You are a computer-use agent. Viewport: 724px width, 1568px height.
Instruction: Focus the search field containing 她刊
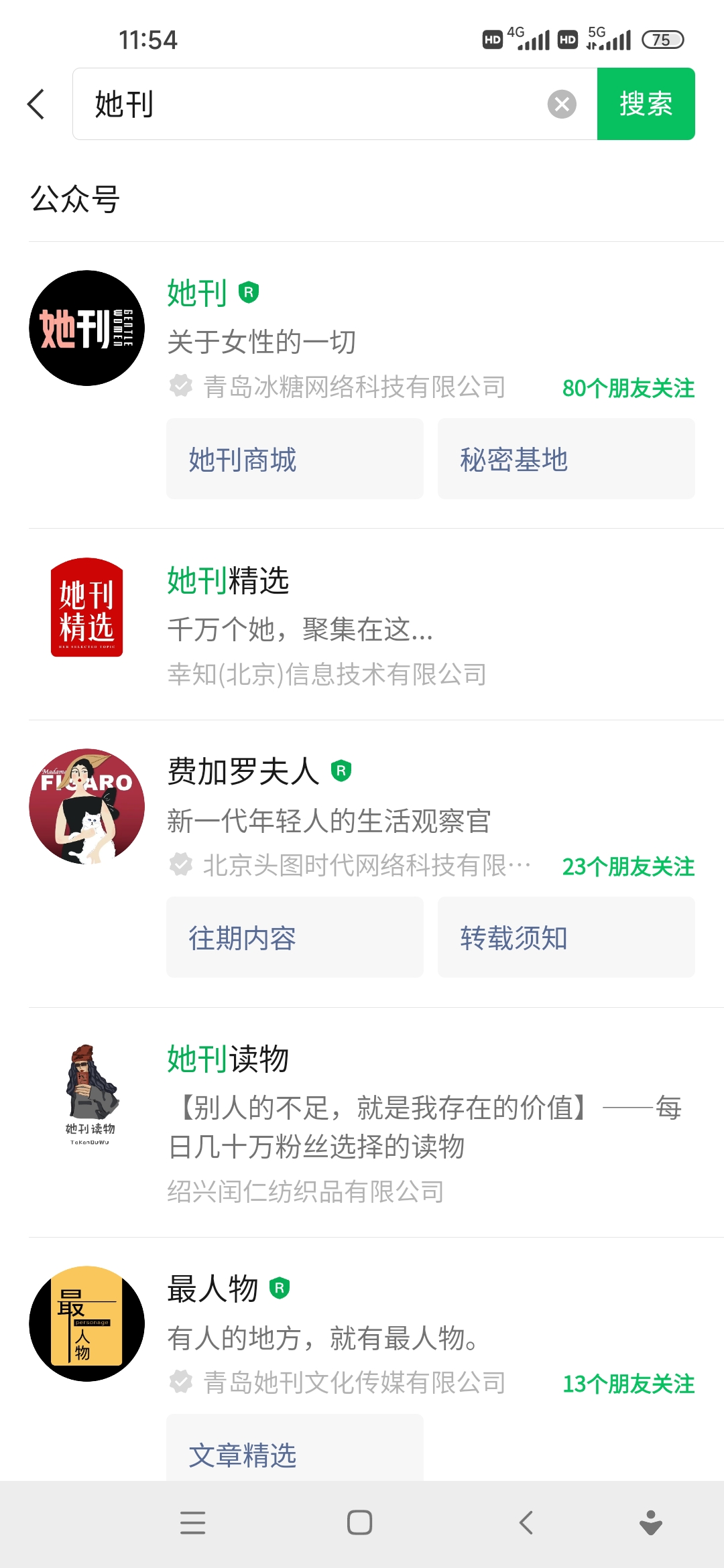click(x=315, y=105)
